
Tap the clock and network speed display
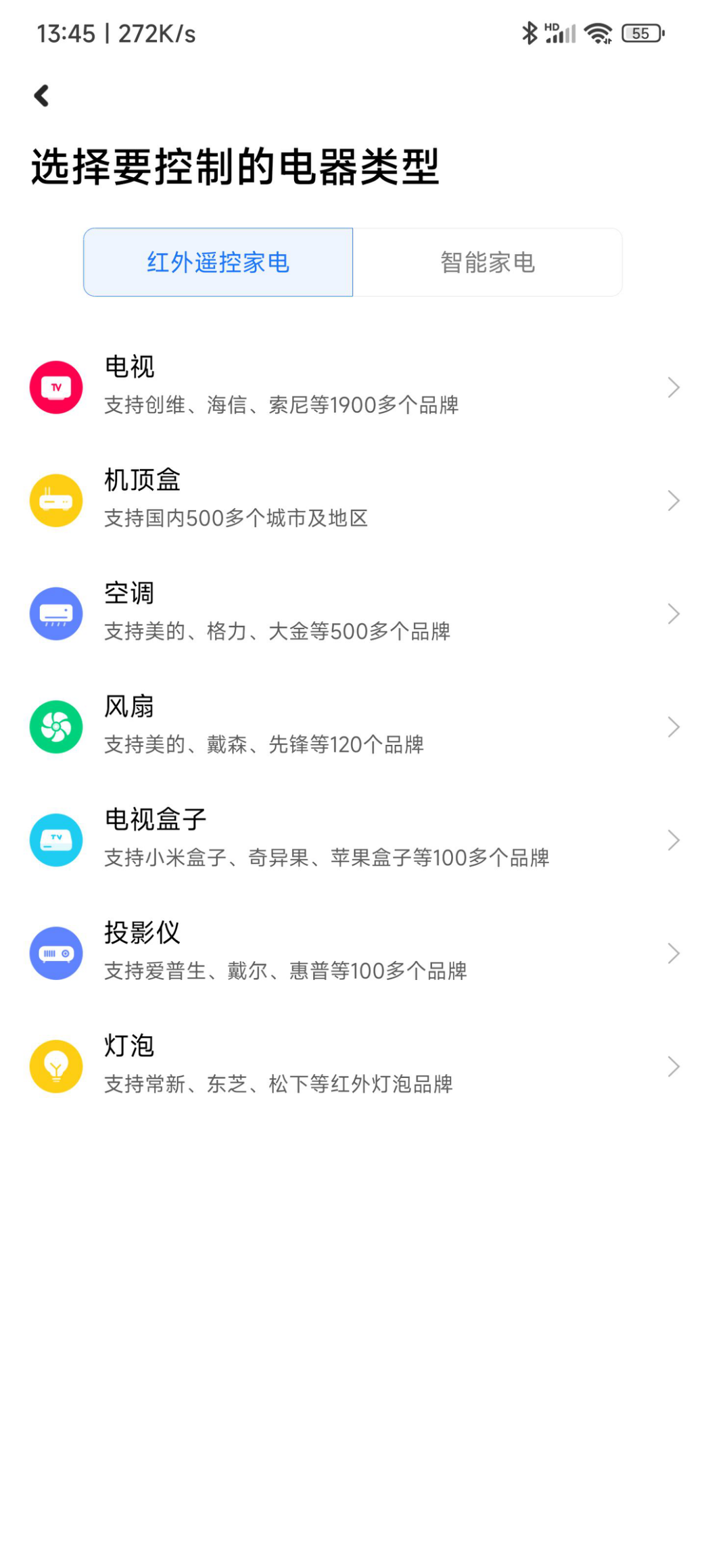(115, 32)
